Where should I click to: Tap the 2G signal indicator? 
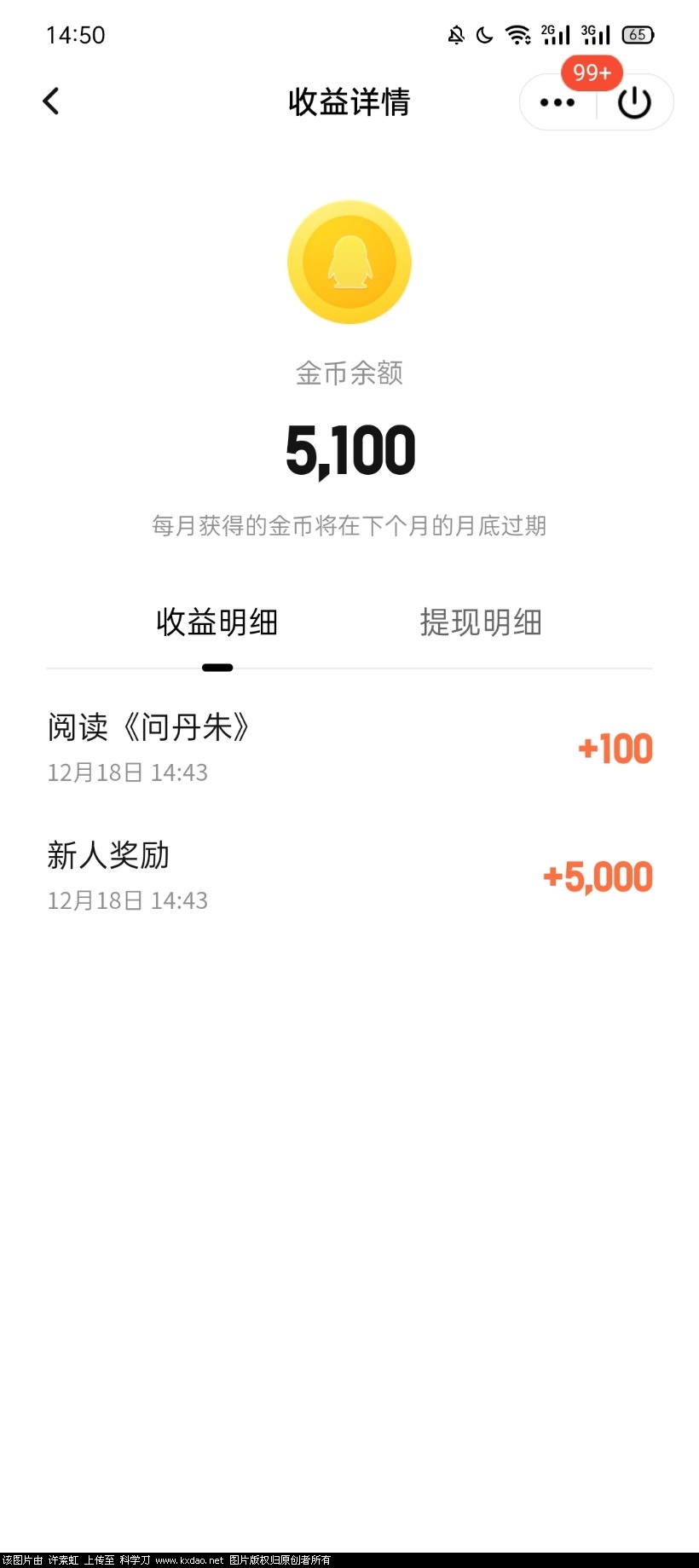(557, 35)
